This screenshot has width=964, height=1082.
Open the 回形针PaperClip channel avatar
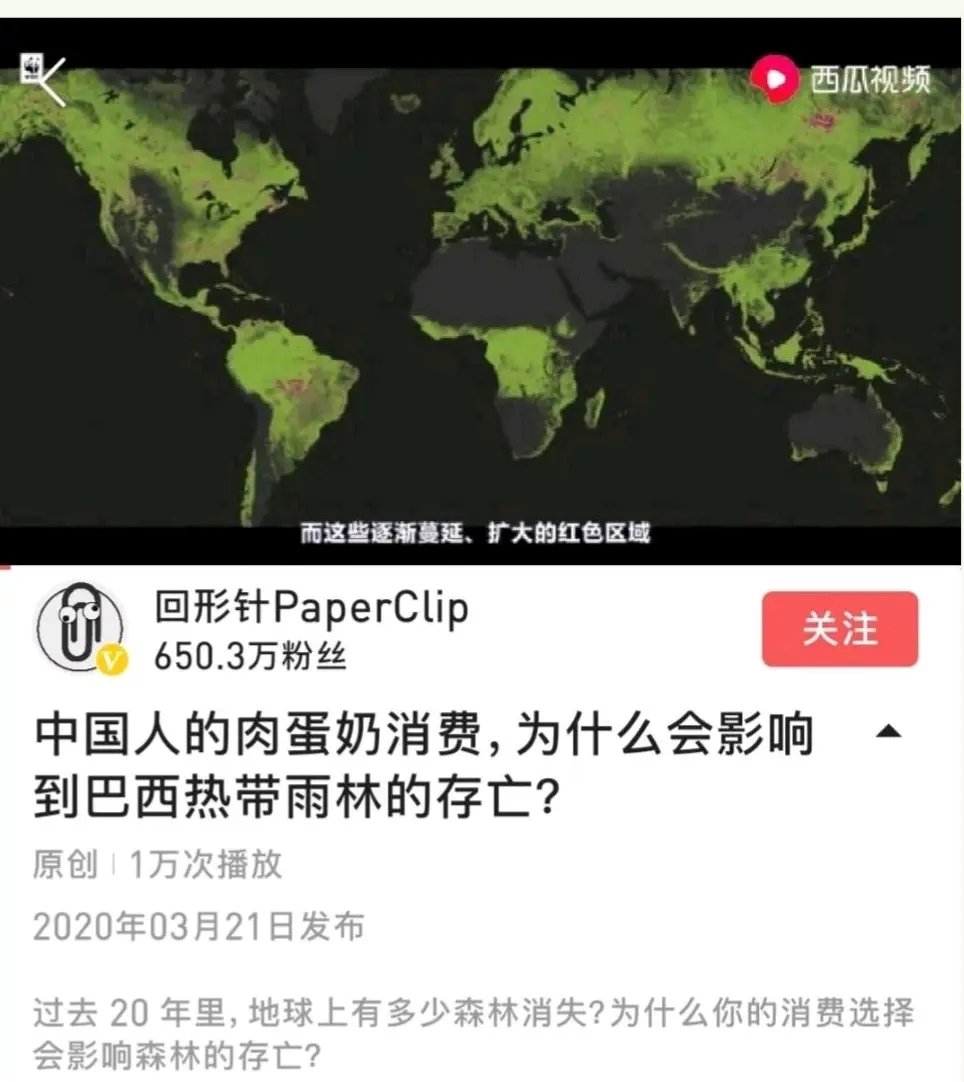tap(80, 628)
